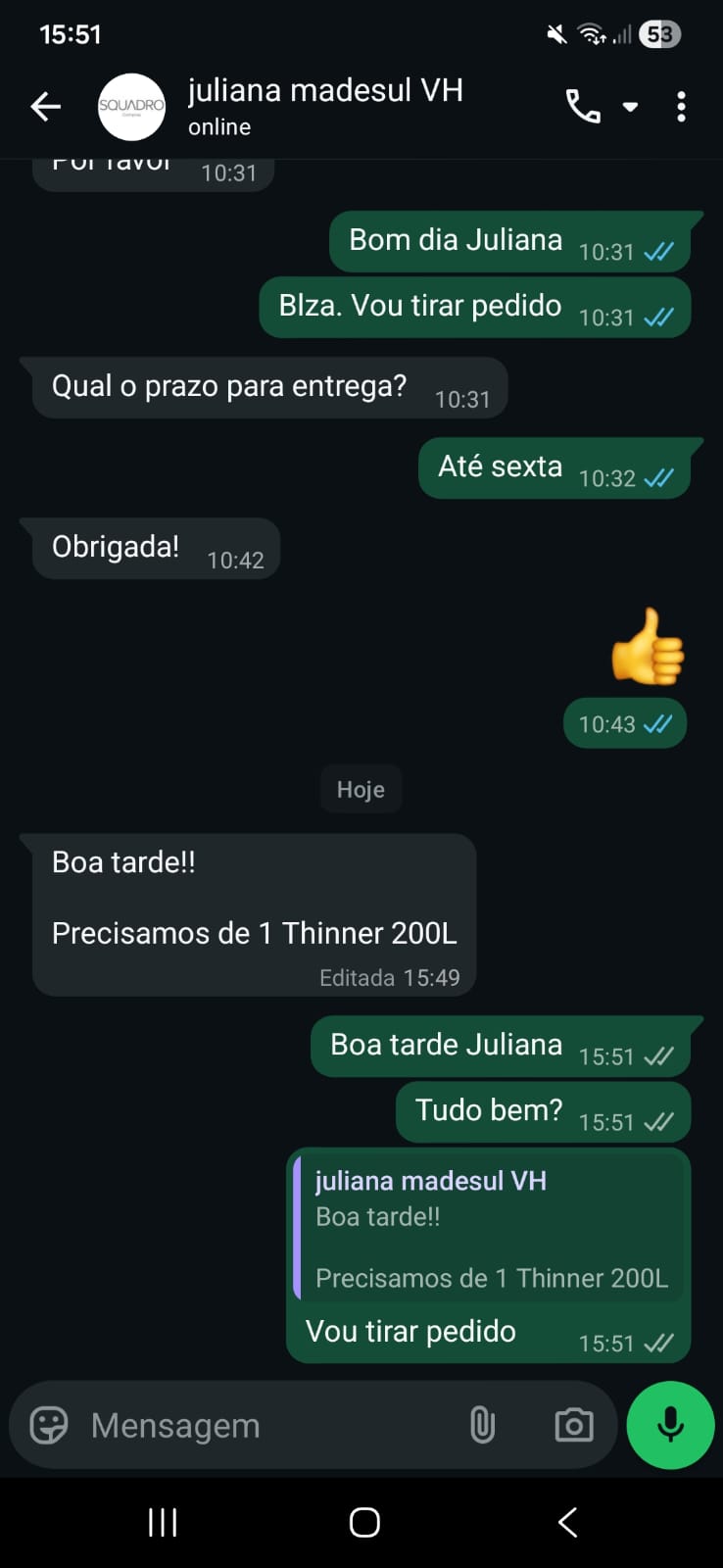723x1568 pixels.
Task: Tap the green microphone voice message button
Action: pos(670,1425)
